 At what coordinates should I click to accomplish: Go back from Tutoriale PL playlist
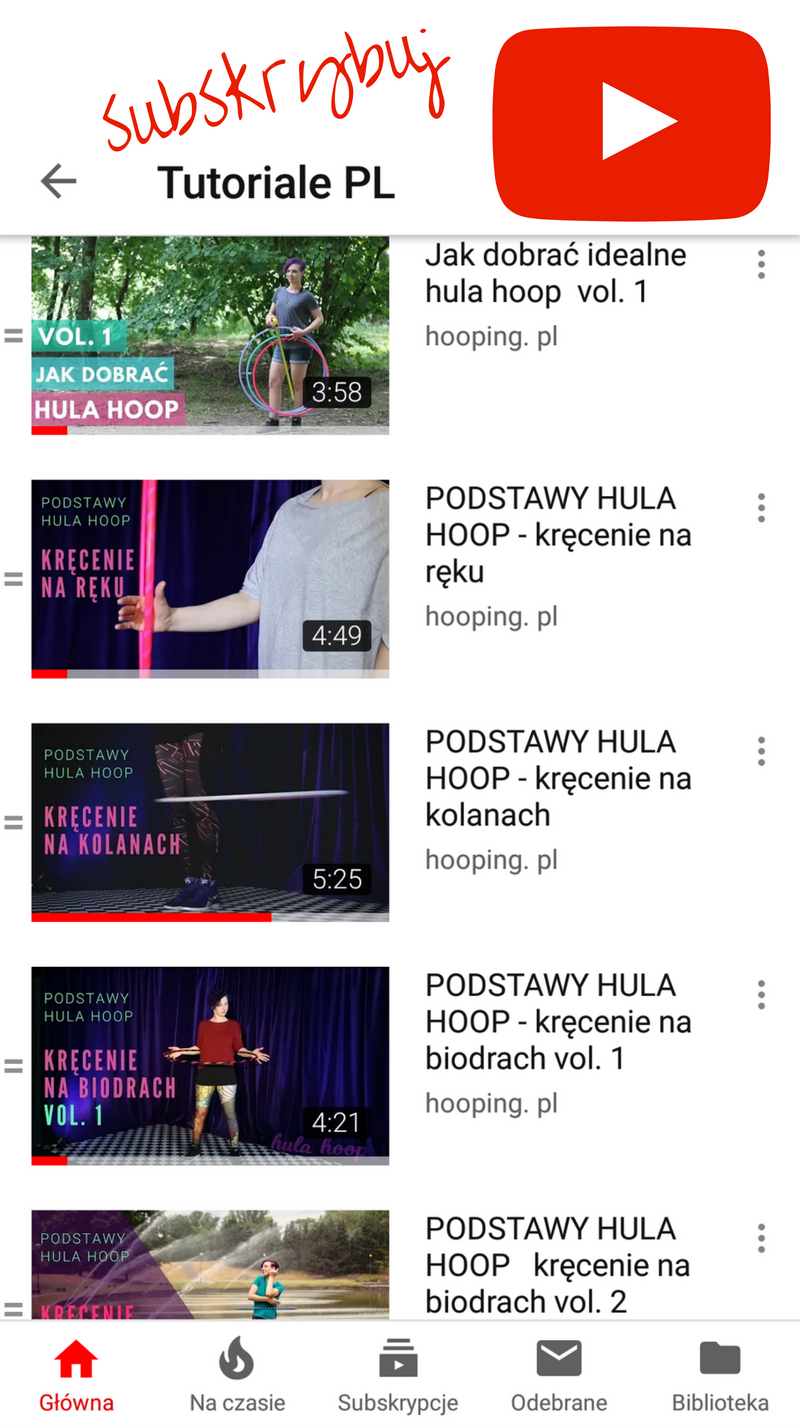[58, 181]
